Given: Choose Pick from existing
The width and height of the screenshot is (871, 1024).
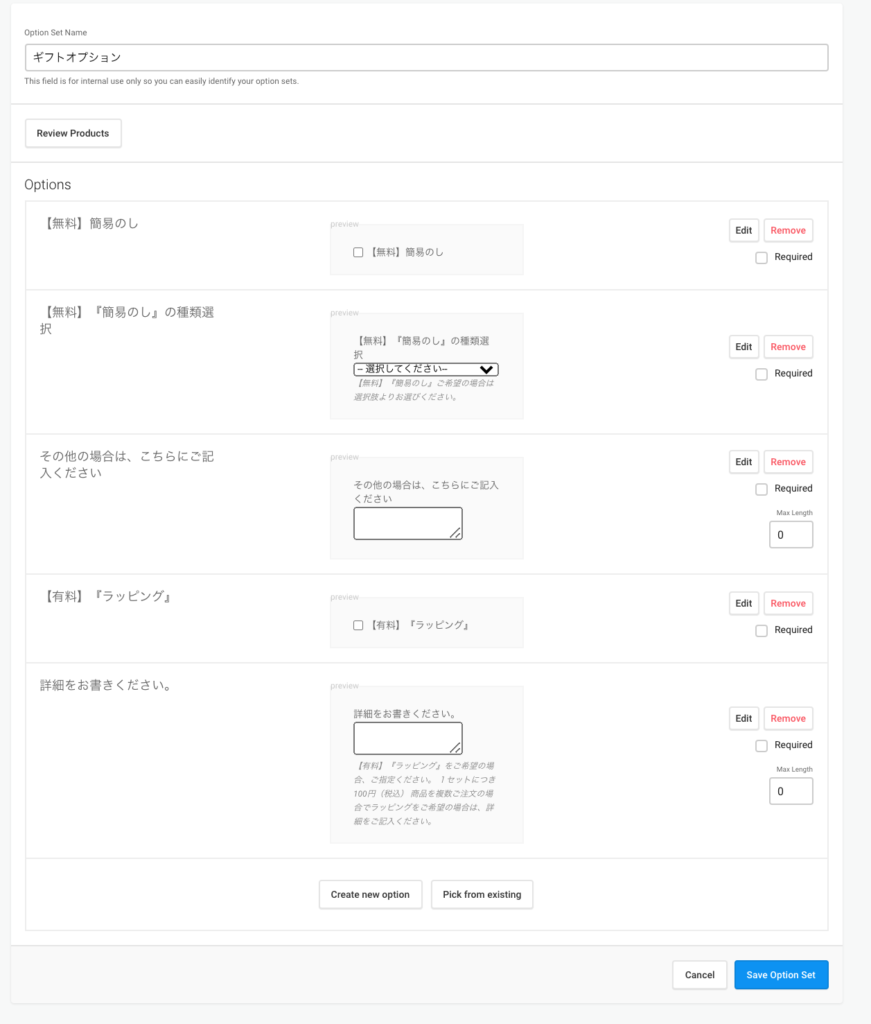Looking at the screenshot, I should coord(482,894).
